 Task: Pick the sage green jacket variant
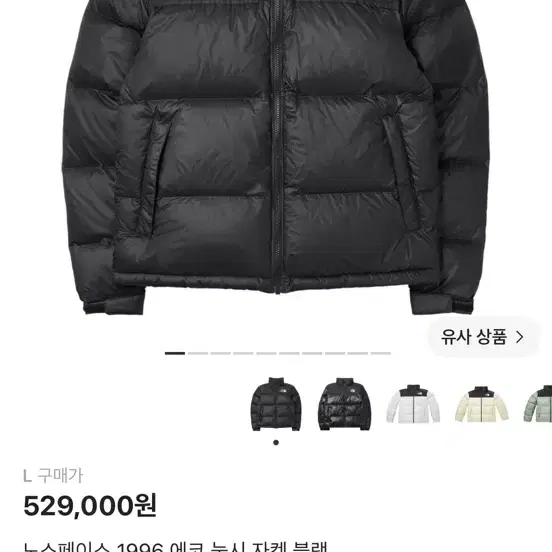[538, 404]
